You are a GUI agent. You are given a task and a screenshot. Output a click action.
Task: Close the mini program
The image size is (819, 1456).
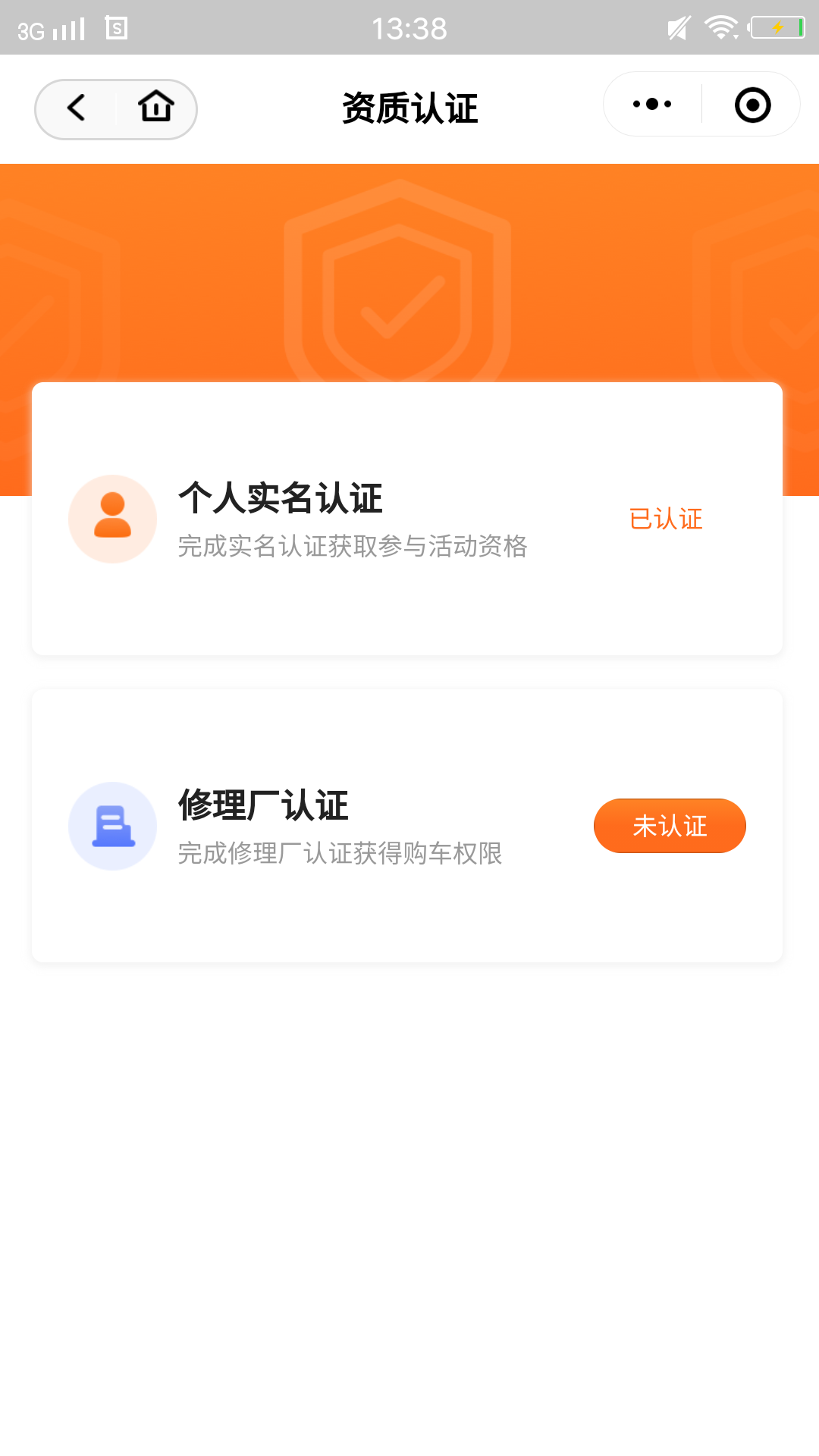(752, 105)
